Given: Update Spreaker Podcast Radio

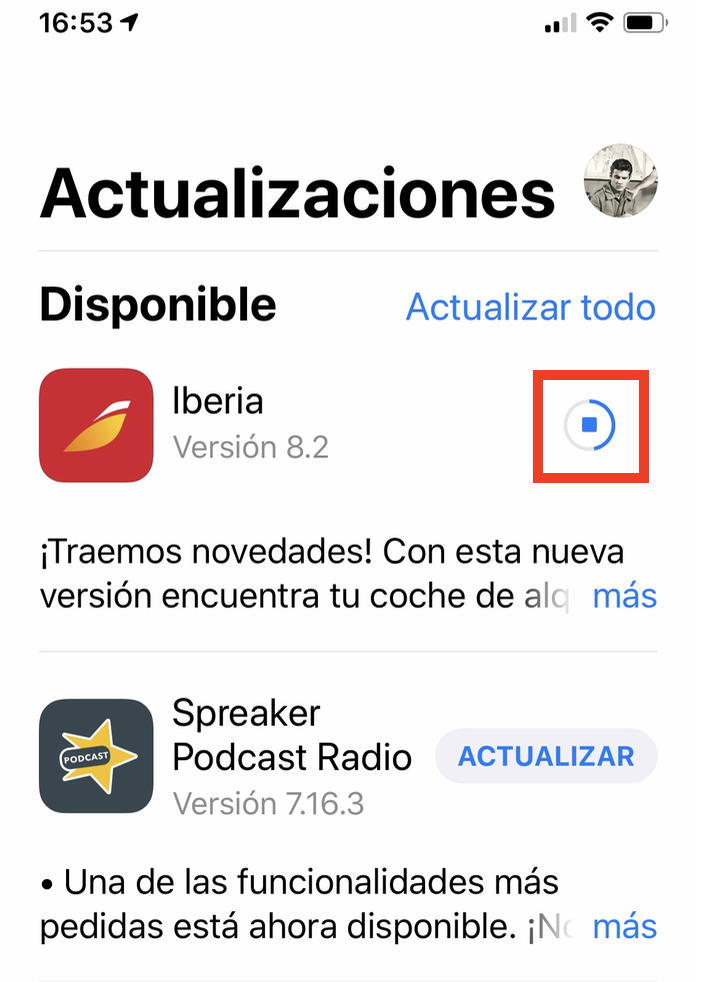Looking at the screenshot, I should tap(546, 756).
